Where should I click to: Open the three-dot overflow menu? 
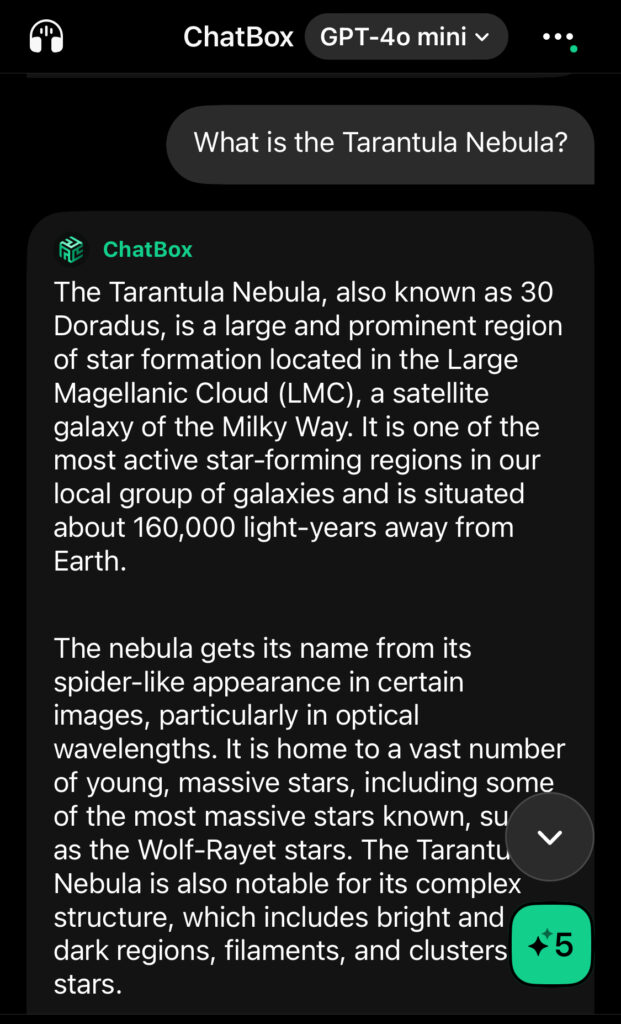559,37
